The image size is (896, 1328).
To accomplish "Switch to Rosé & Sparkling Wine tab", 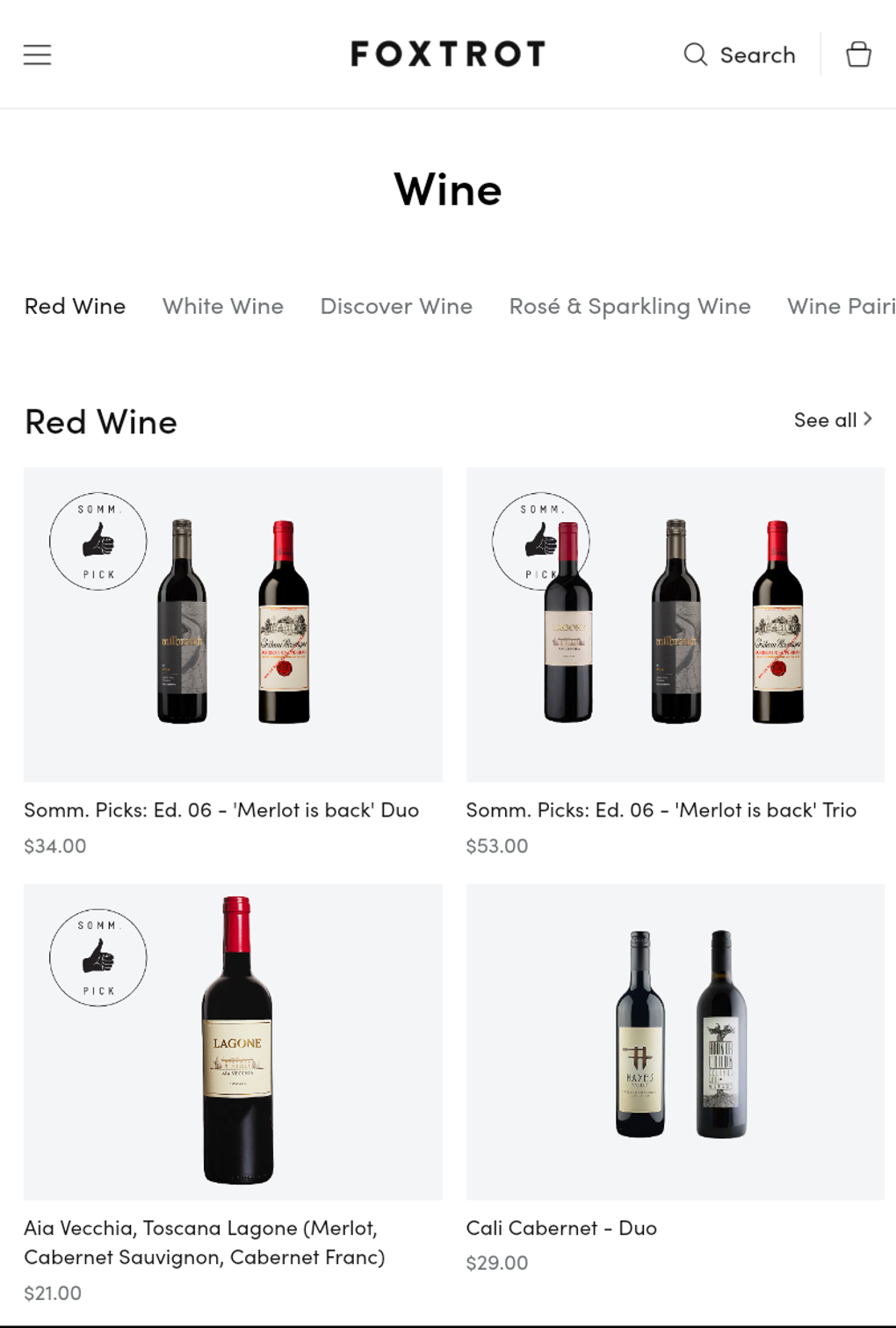I will [630, 306].
